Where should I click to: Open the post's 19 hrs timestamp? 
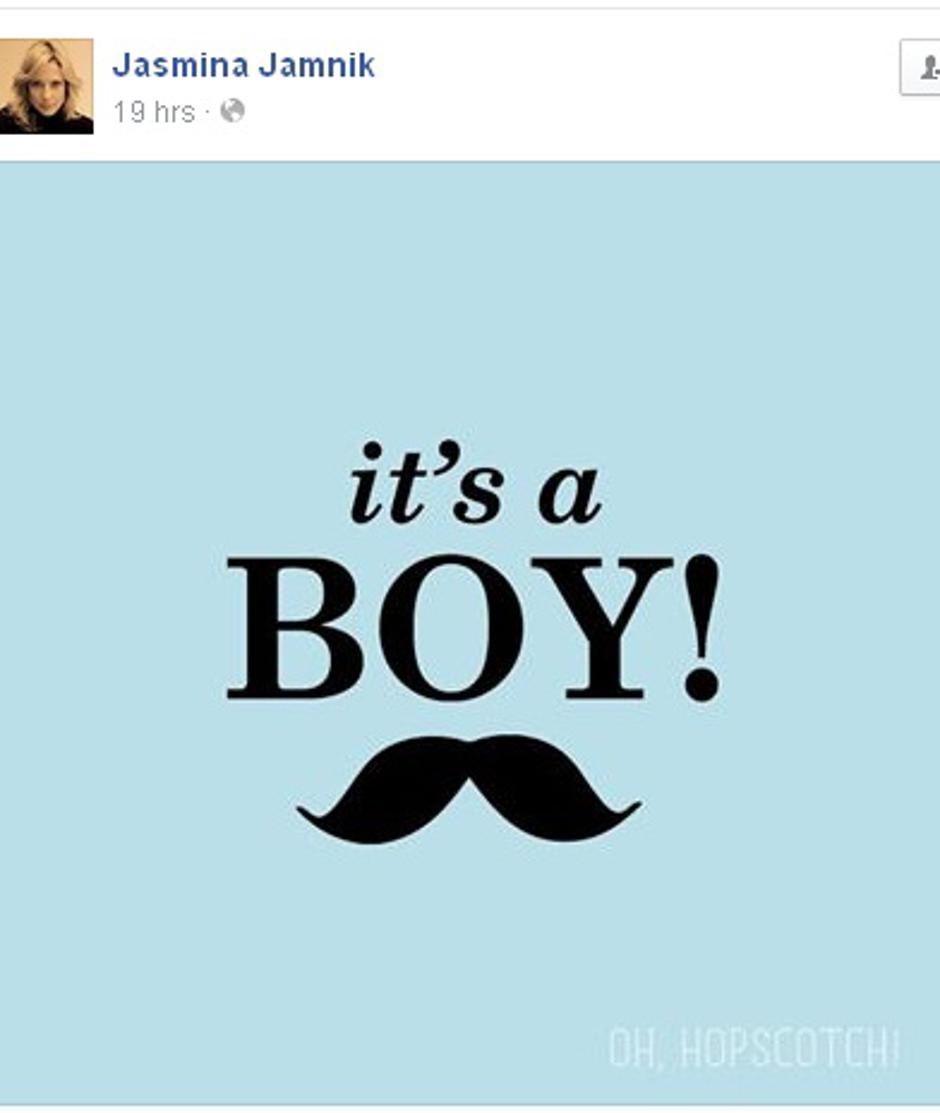pyautogui.click(x=153, y=112)
